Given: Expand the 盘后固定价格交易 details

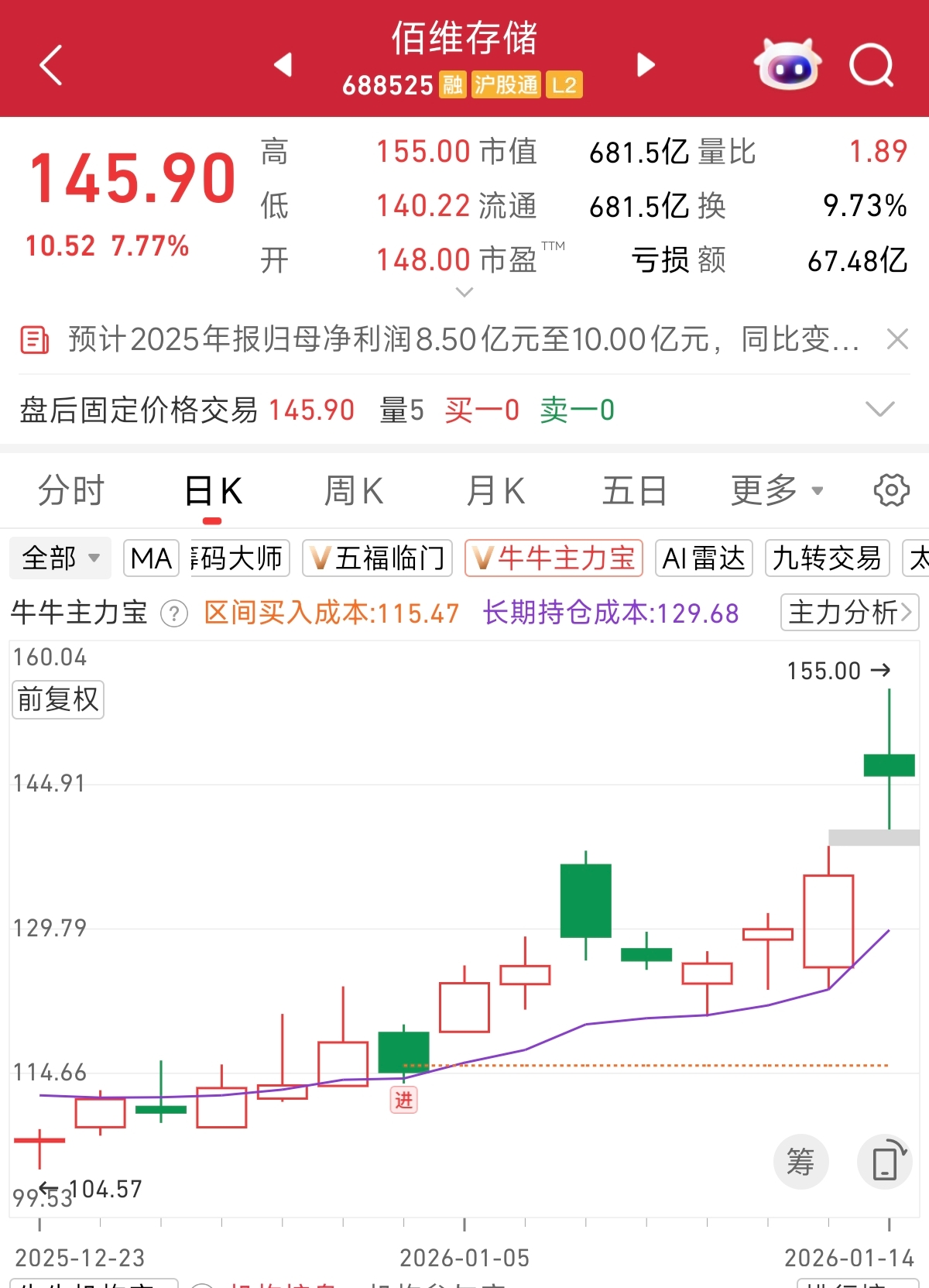Looking at the screenshot, I should pos(879,409).
